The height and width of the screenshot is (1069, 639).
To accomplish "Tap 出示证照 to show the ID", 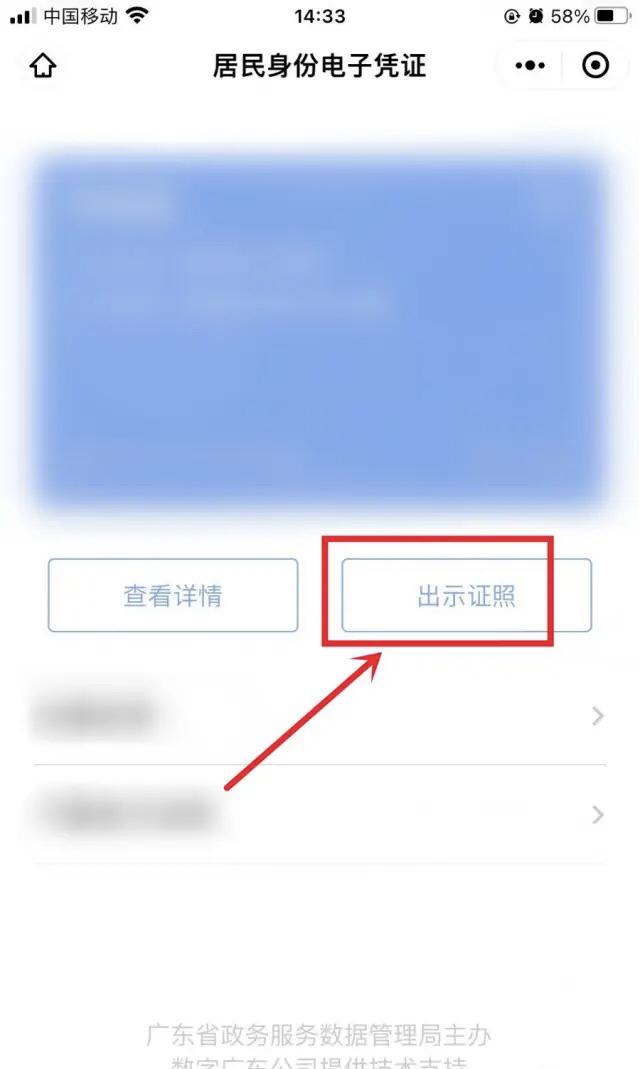I will coord(466,596).
